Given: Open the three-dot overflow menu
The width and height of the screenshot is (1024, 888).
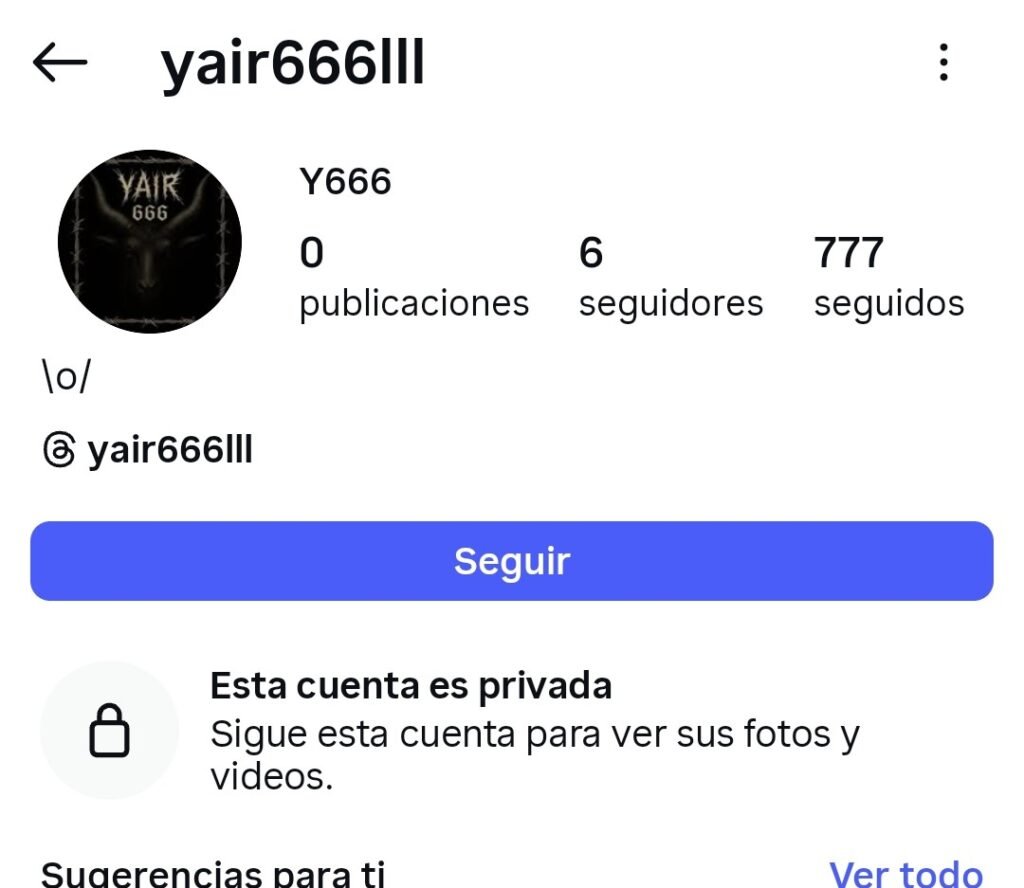Looking at the screenshot, I should click(943, 63).
